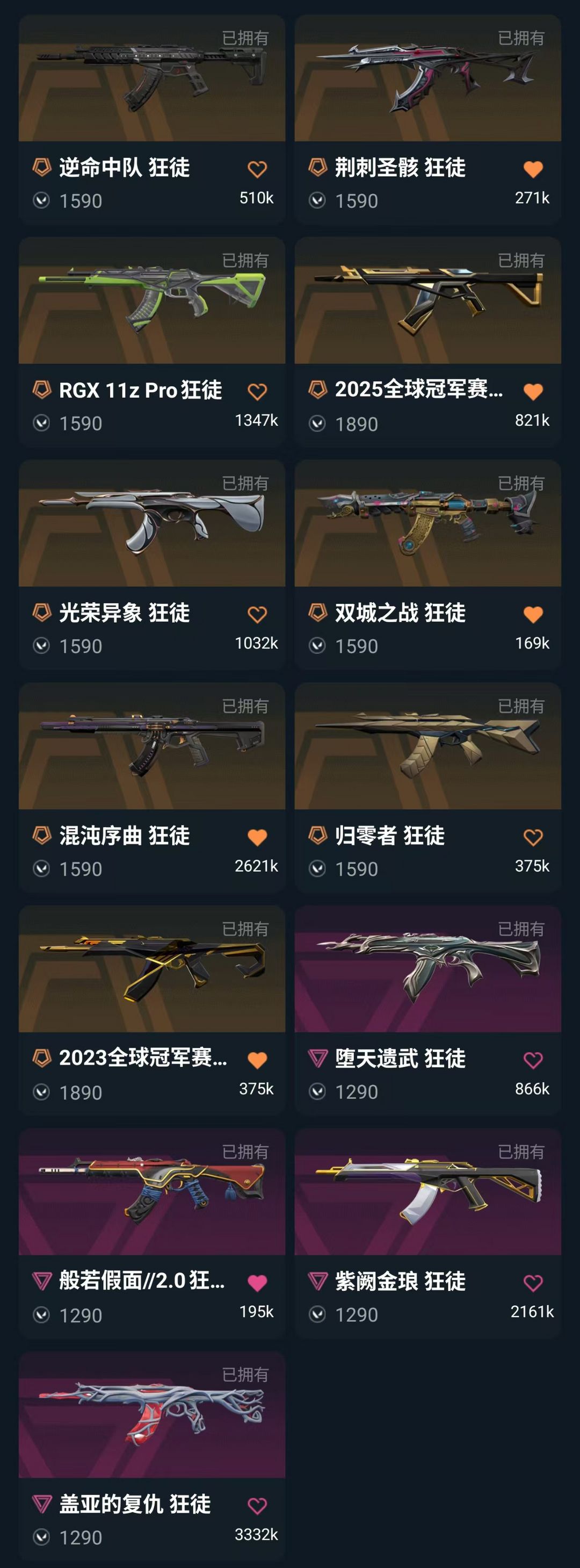Like the 光荣异象 狂徒 skin

257,614
